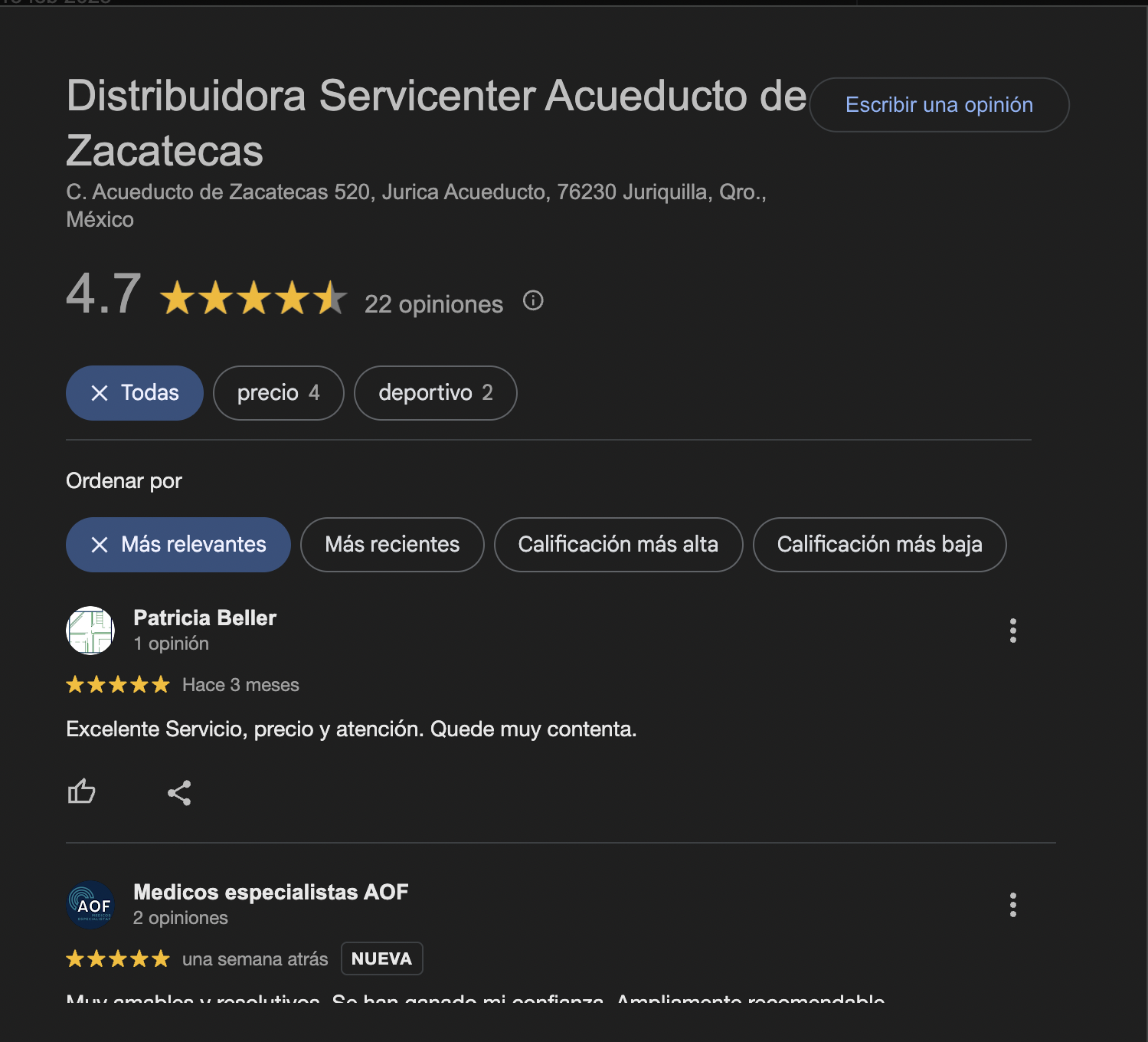Screen dimensions: 1148x1042
Task: Share Patricia Beller's review
Action: click(179, 793)
